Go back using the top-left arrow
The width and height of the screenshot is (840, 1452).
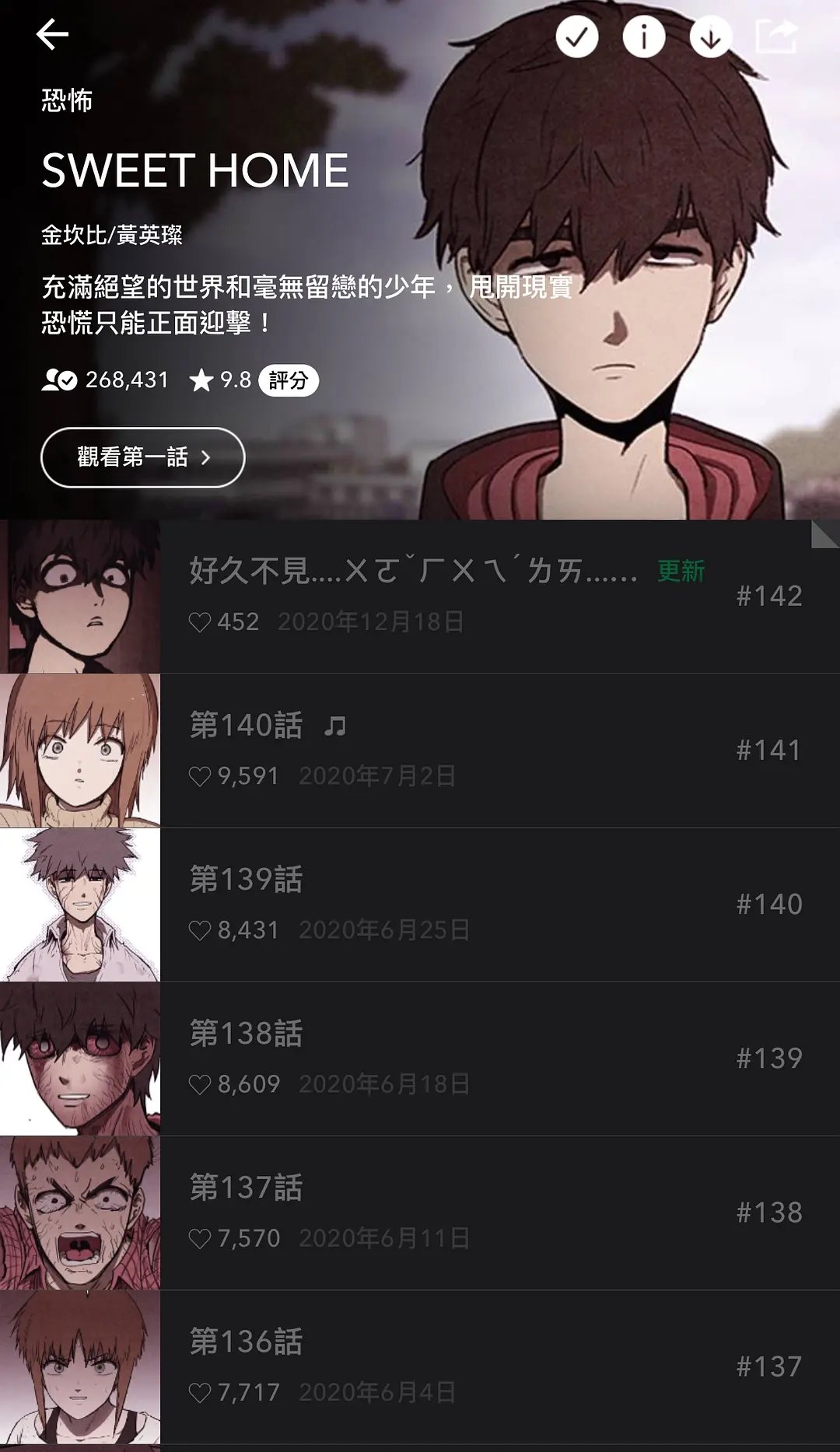coord(52,35)
